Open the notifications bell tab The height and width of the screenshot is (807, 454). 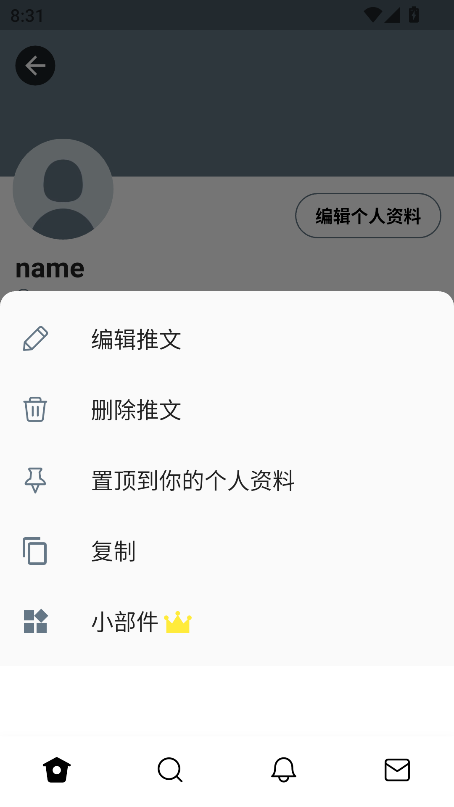pos(284,770)
